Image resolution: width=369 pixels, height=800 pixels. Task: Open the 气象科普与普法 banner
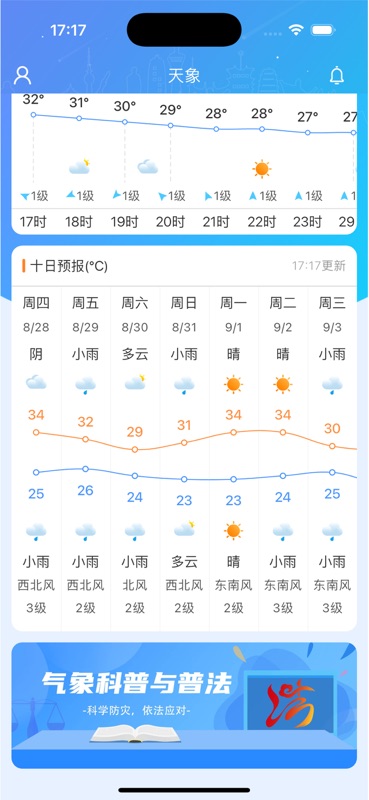(x=184, y=705)
